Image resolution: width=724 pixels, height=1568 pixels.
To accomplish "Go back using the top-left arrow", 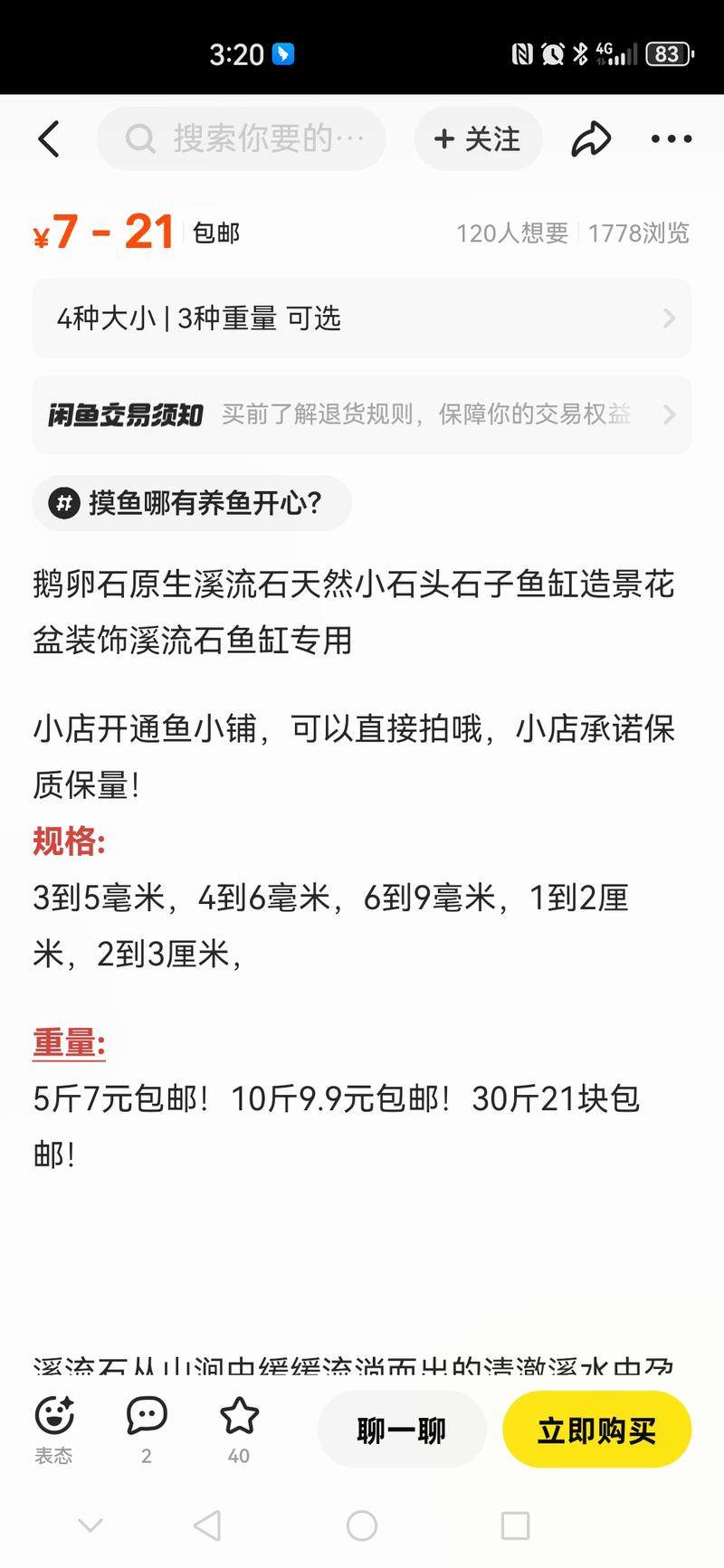I will click(49, 138).
